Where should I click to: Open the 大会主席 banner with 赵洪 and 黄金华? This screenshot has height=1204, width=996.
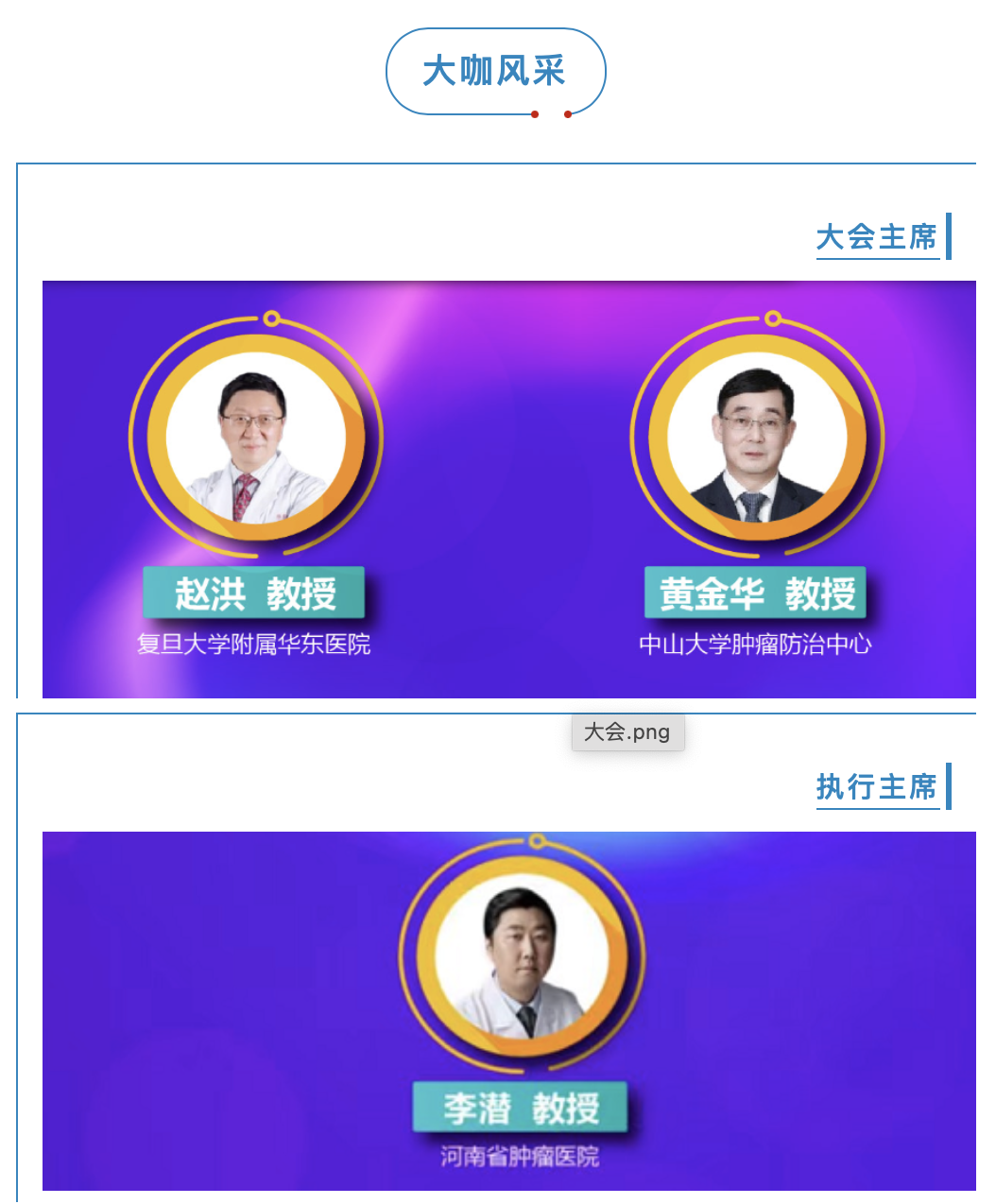[x=508, y=489]
